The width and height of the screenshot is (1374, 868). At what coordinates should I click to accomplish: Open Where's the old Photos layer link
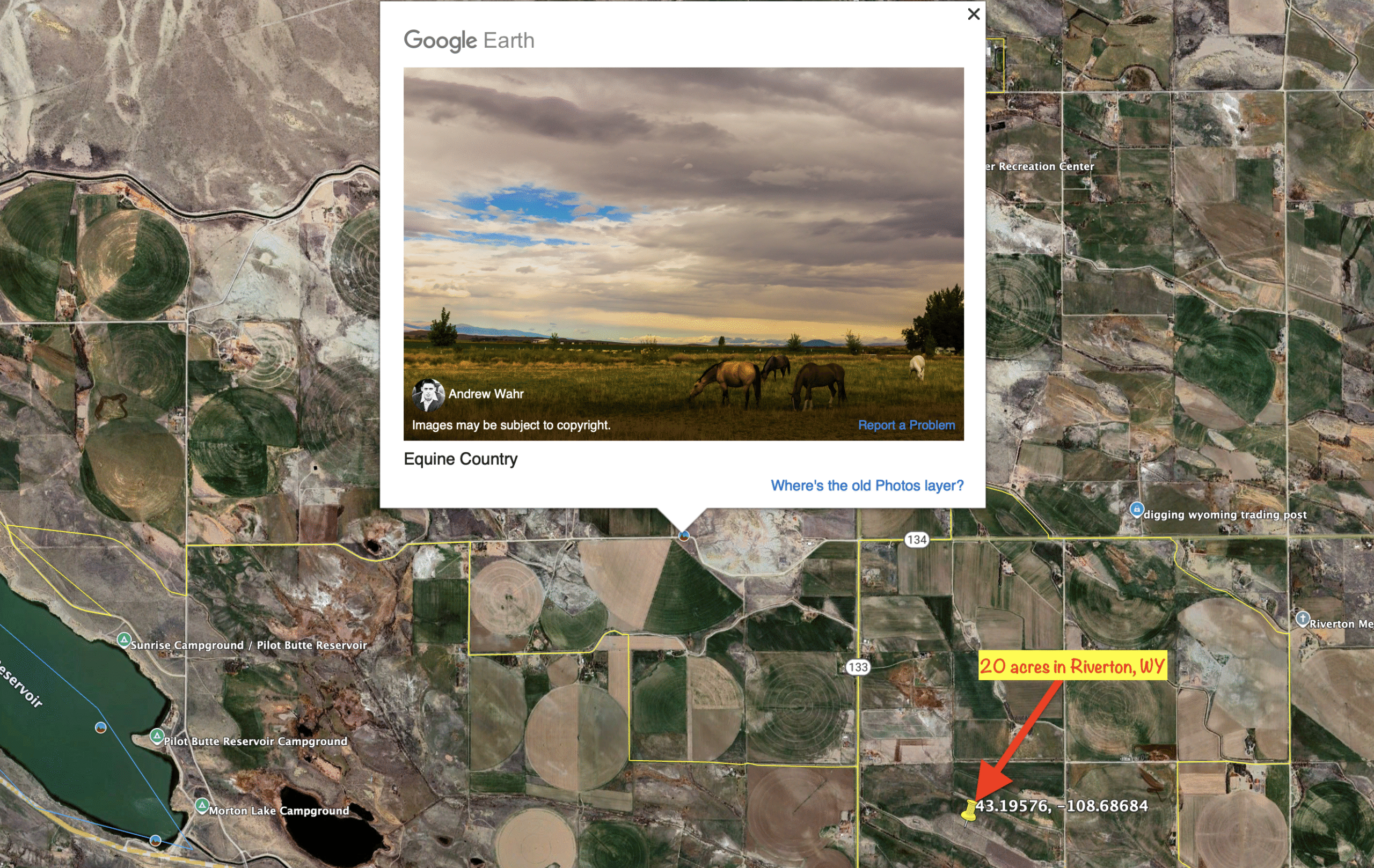(x=867, y=486)
